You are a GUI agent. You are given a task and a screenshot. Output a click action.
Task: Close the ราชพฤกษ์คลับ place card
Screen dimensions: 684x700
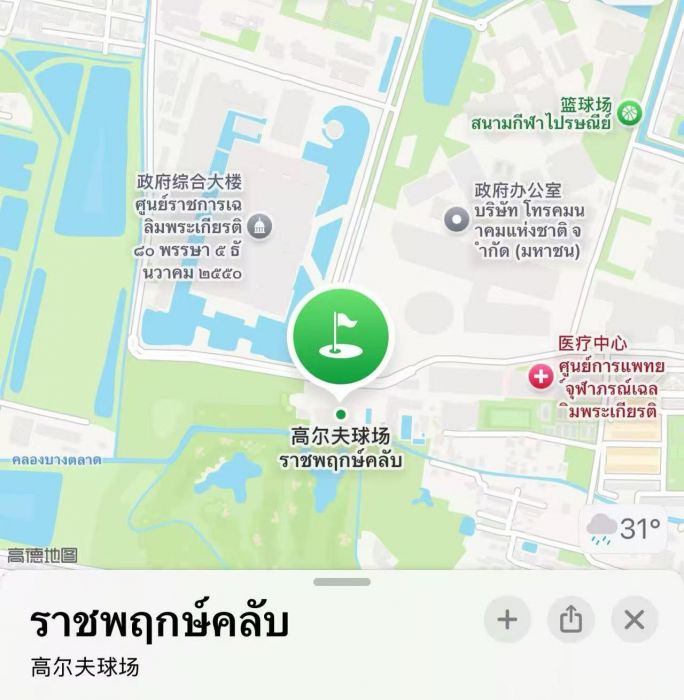tap(634, 620)
